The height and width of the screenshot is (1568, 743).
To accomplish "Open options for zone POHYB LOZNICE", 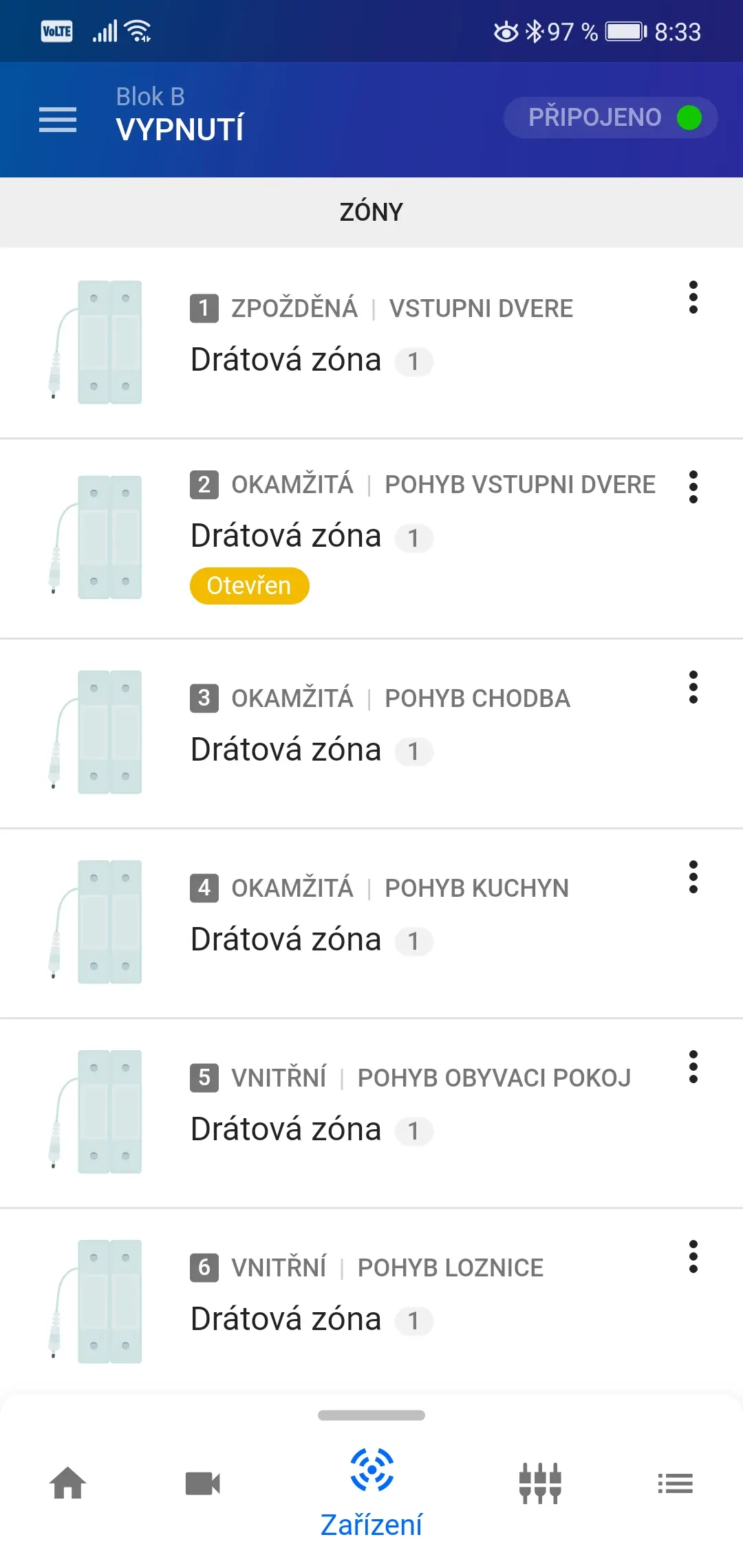I will click(693, 1257).
